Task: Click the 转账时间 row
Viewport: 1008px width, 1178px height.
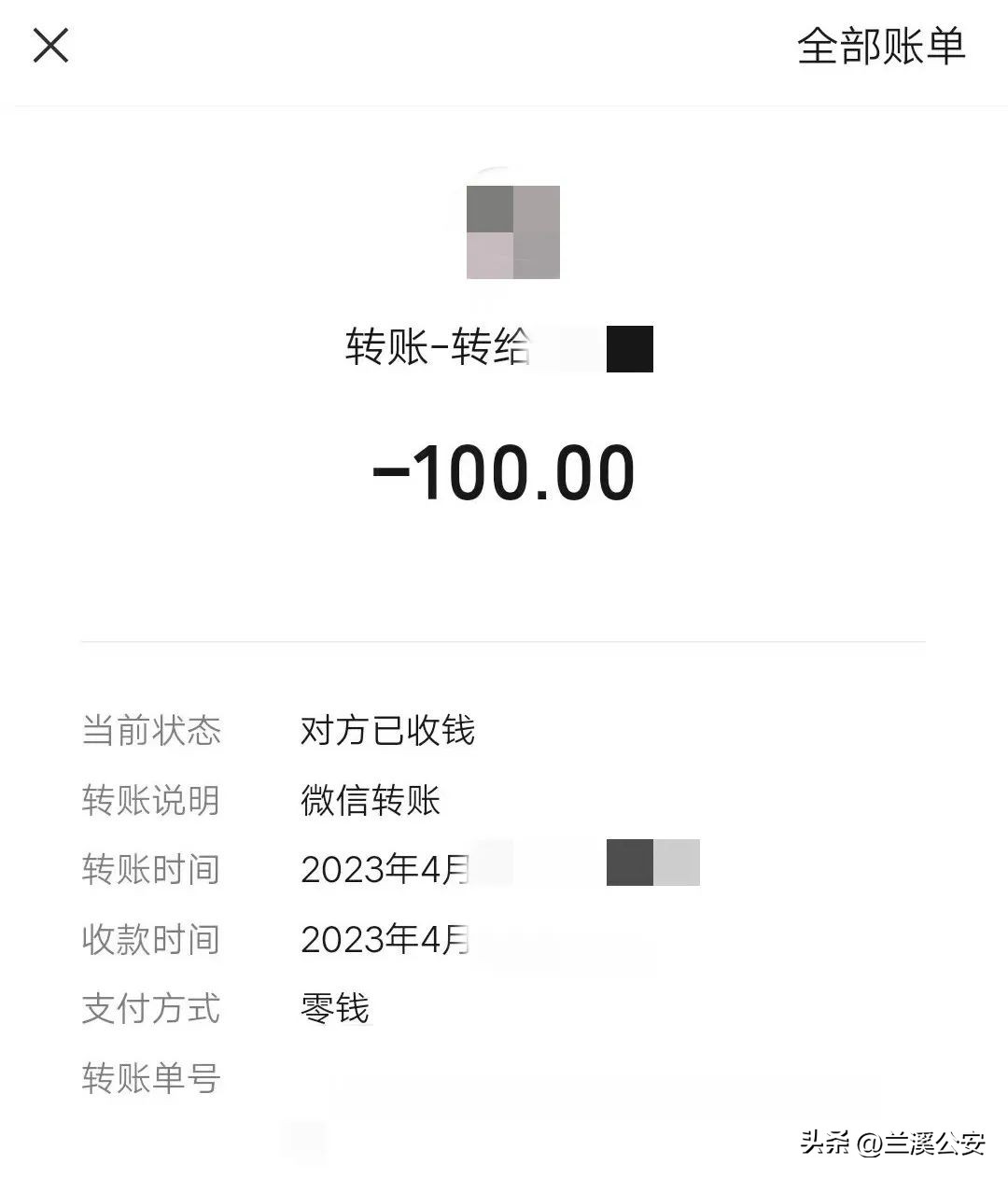Action: click(150, 870)
